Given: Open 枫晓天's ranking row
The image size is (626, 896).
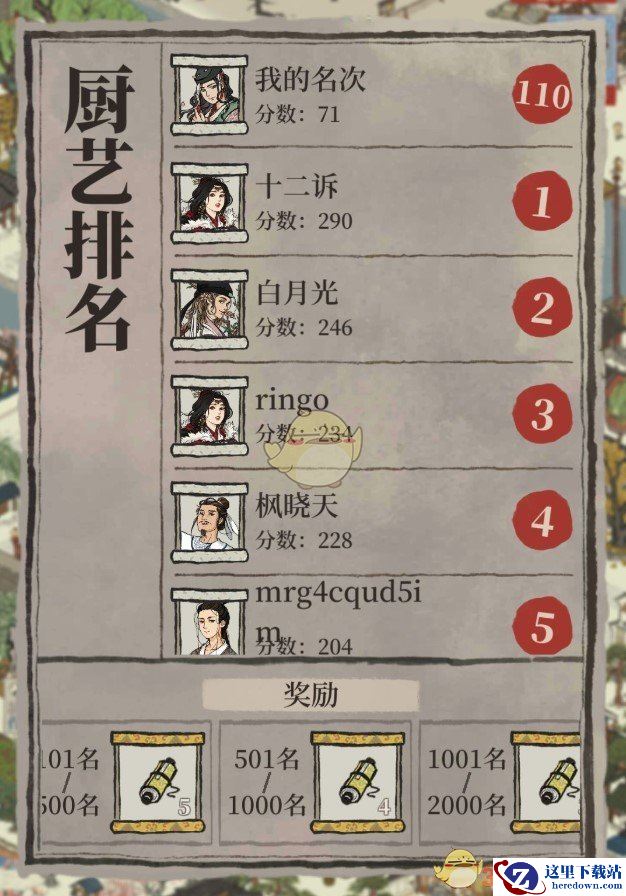Looking at the screenshot, I should coord(370,523).
